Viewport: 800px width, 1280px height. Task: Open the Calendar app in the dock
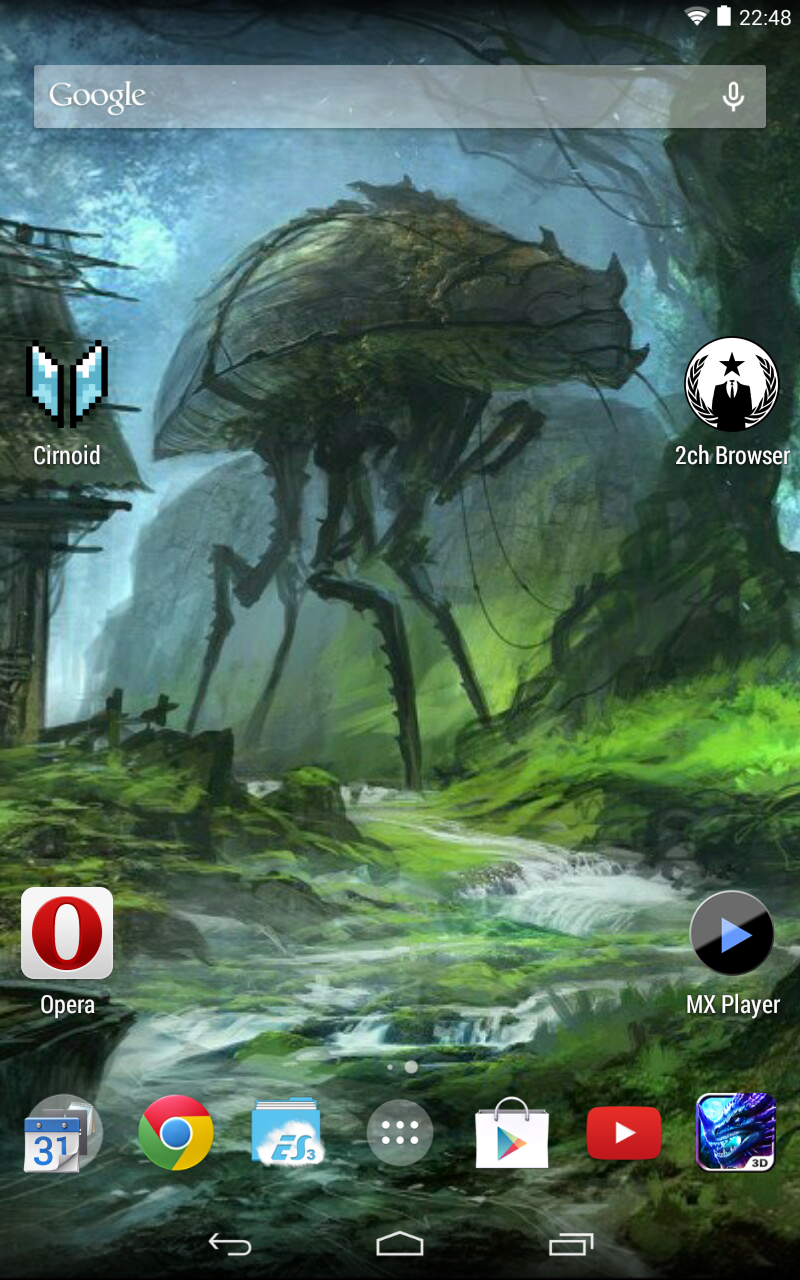click(62, 1134)
